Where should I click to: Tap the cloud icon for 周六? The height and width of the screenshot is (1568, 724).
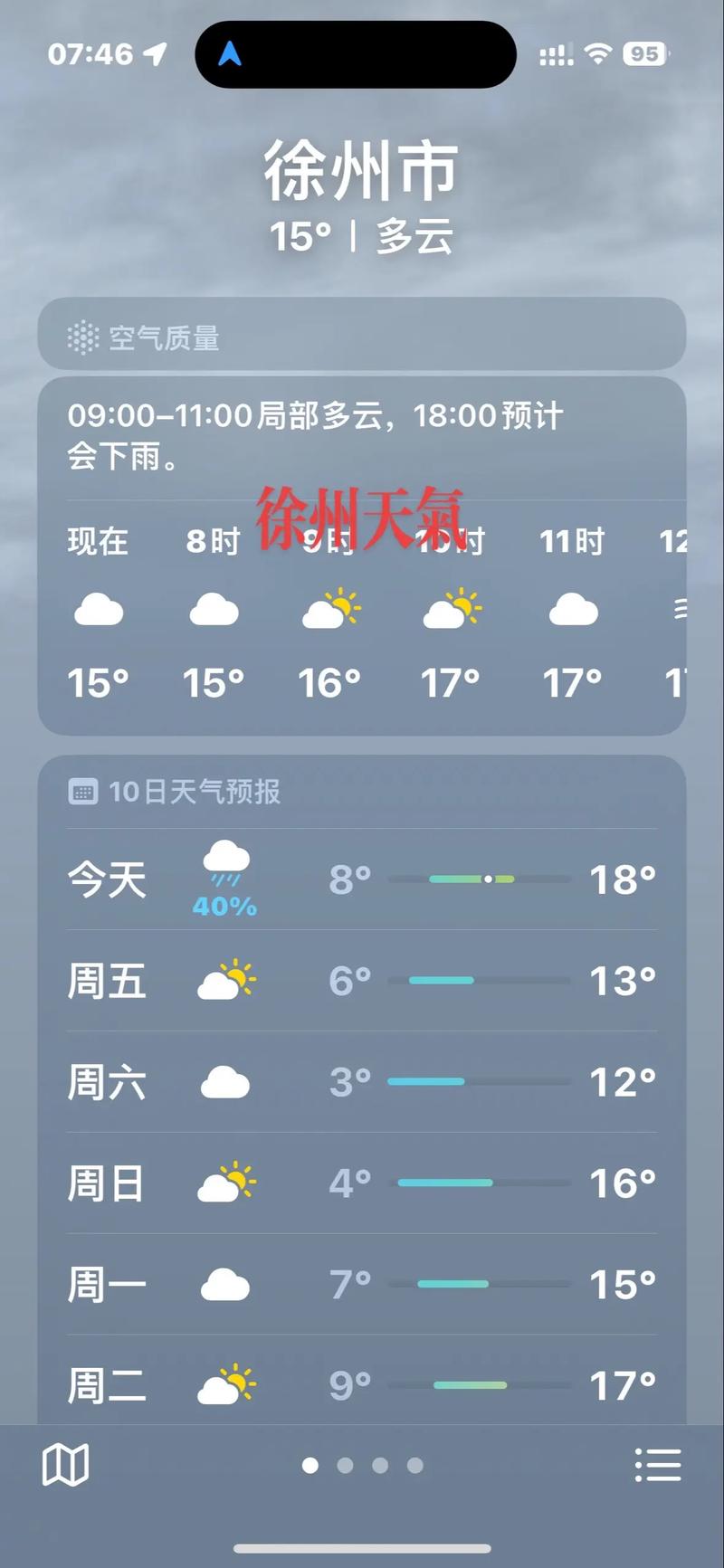[x=224, y=1081]
